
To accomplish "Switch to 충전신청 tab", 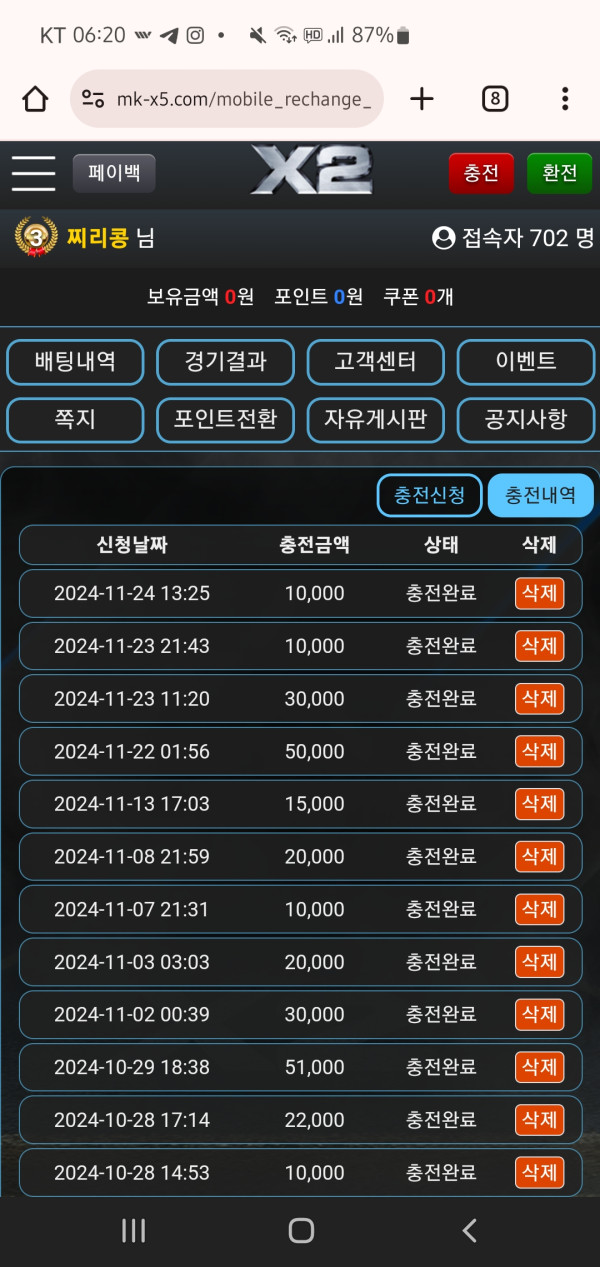I will coord(429,495).
